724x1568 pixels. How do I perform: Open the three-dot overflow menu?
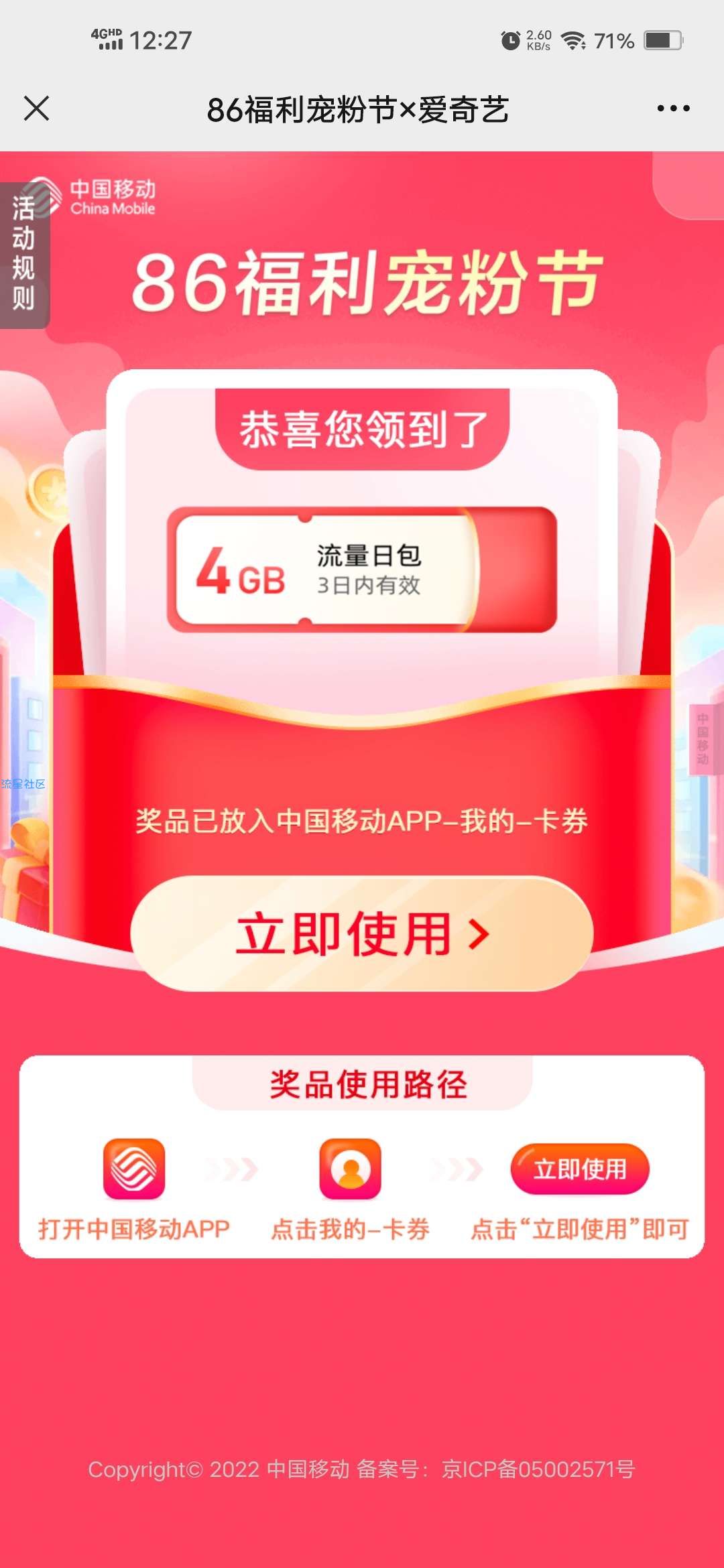(673, 109)
